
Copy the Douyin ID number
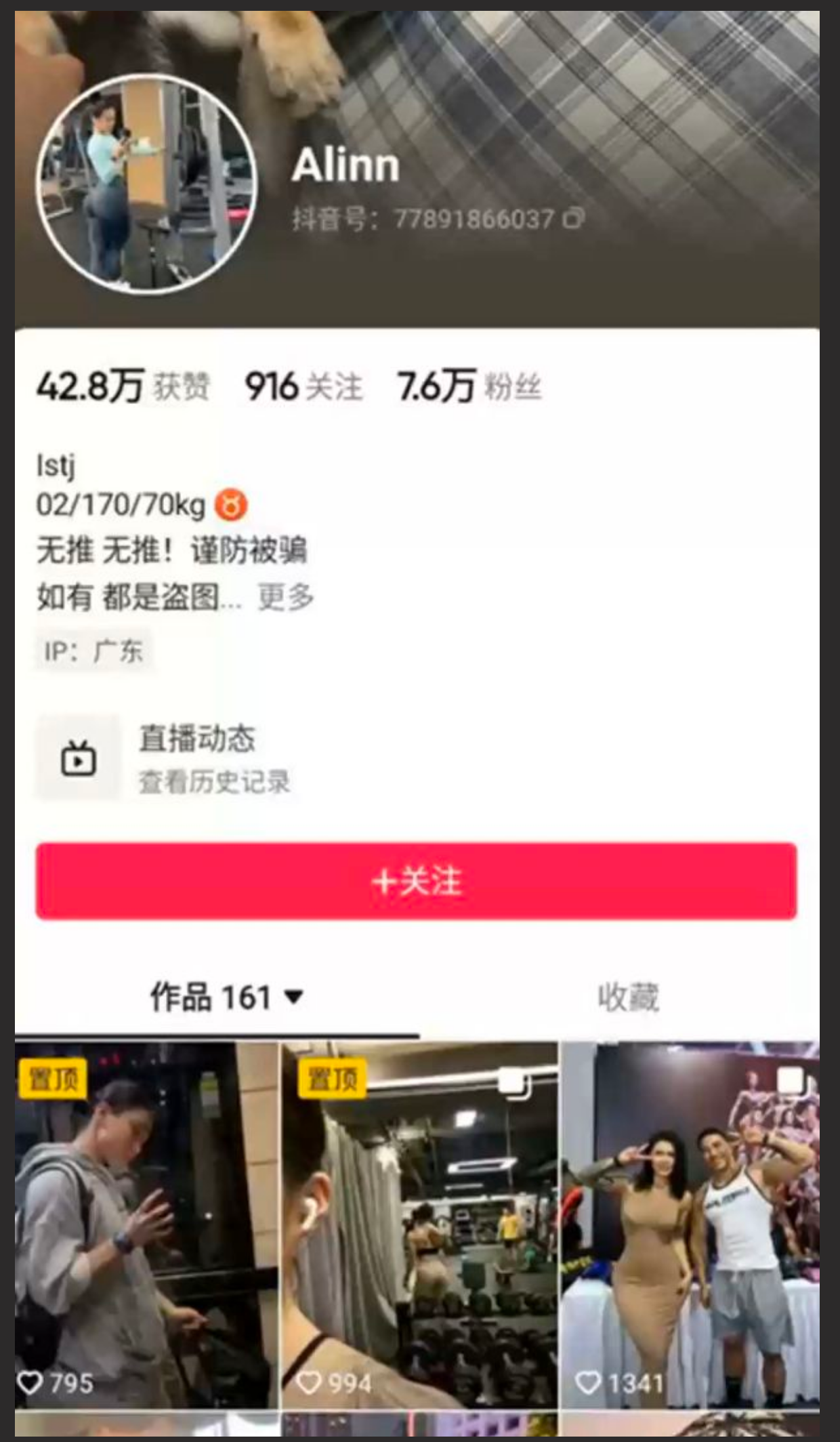coord(574,218)
